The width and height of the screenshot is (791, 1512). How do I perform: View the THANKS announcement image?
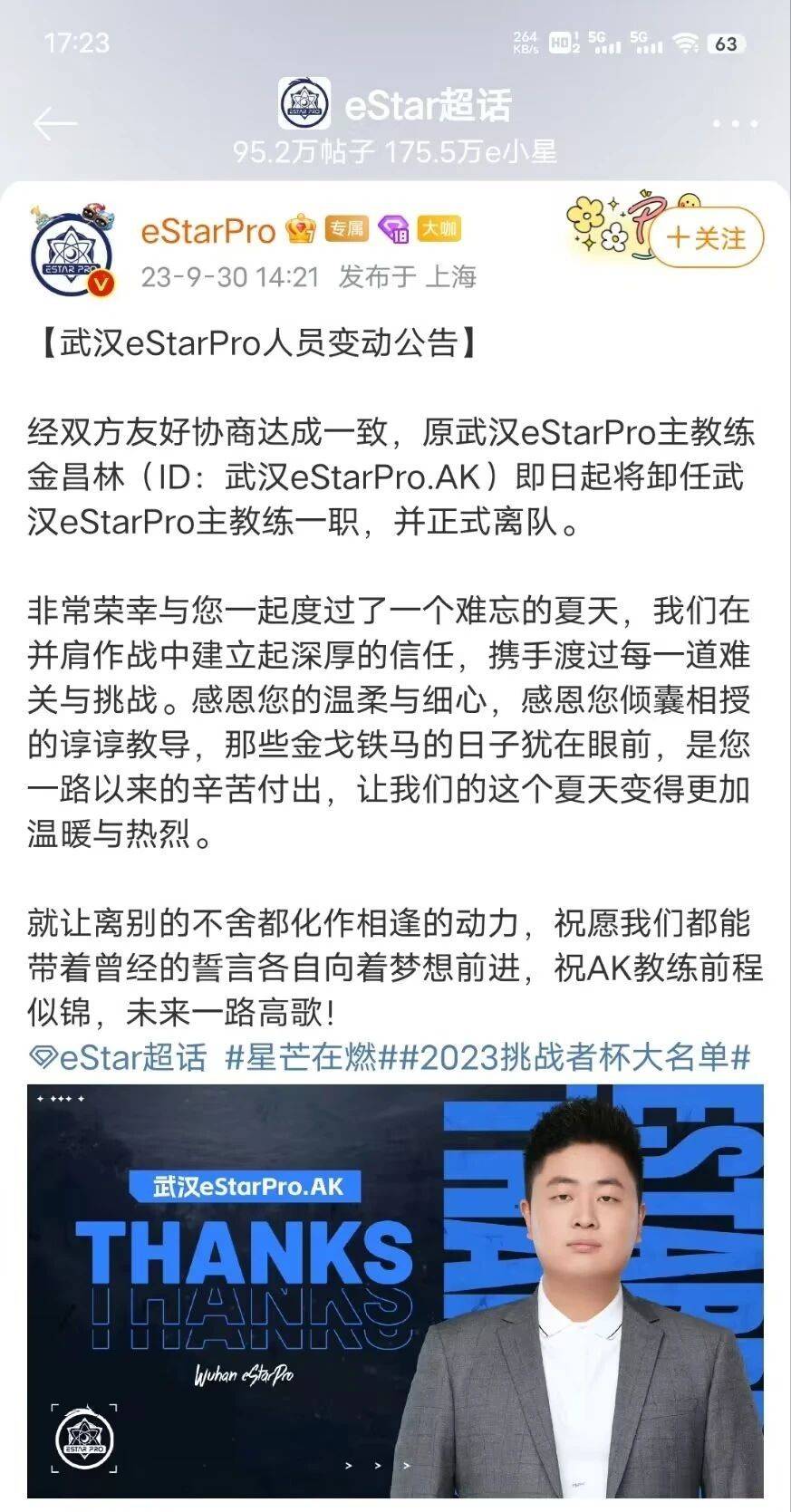[x=395, y=1291]
